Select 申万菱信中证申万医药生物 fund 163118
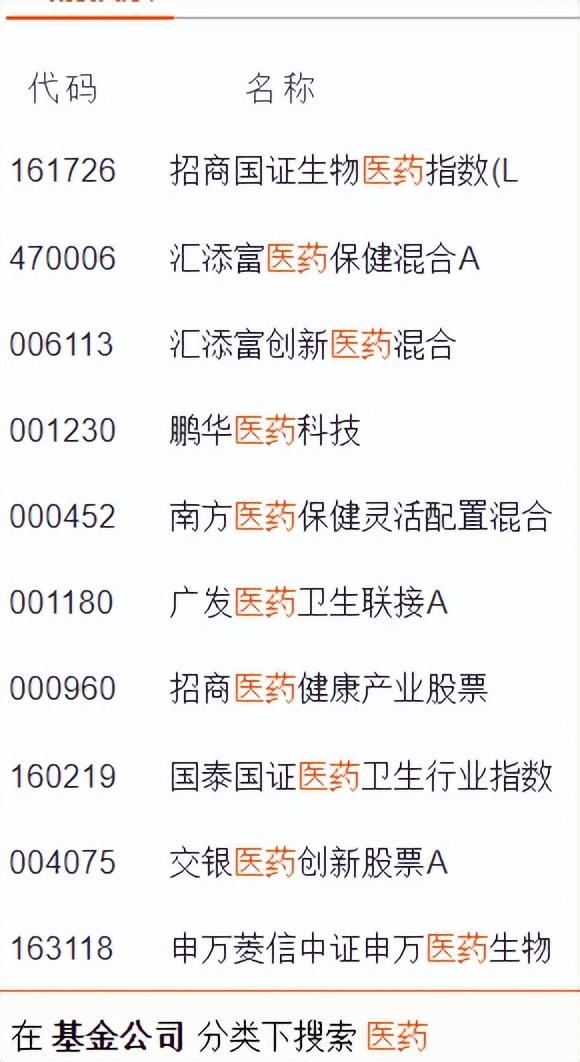 point(290,948)
